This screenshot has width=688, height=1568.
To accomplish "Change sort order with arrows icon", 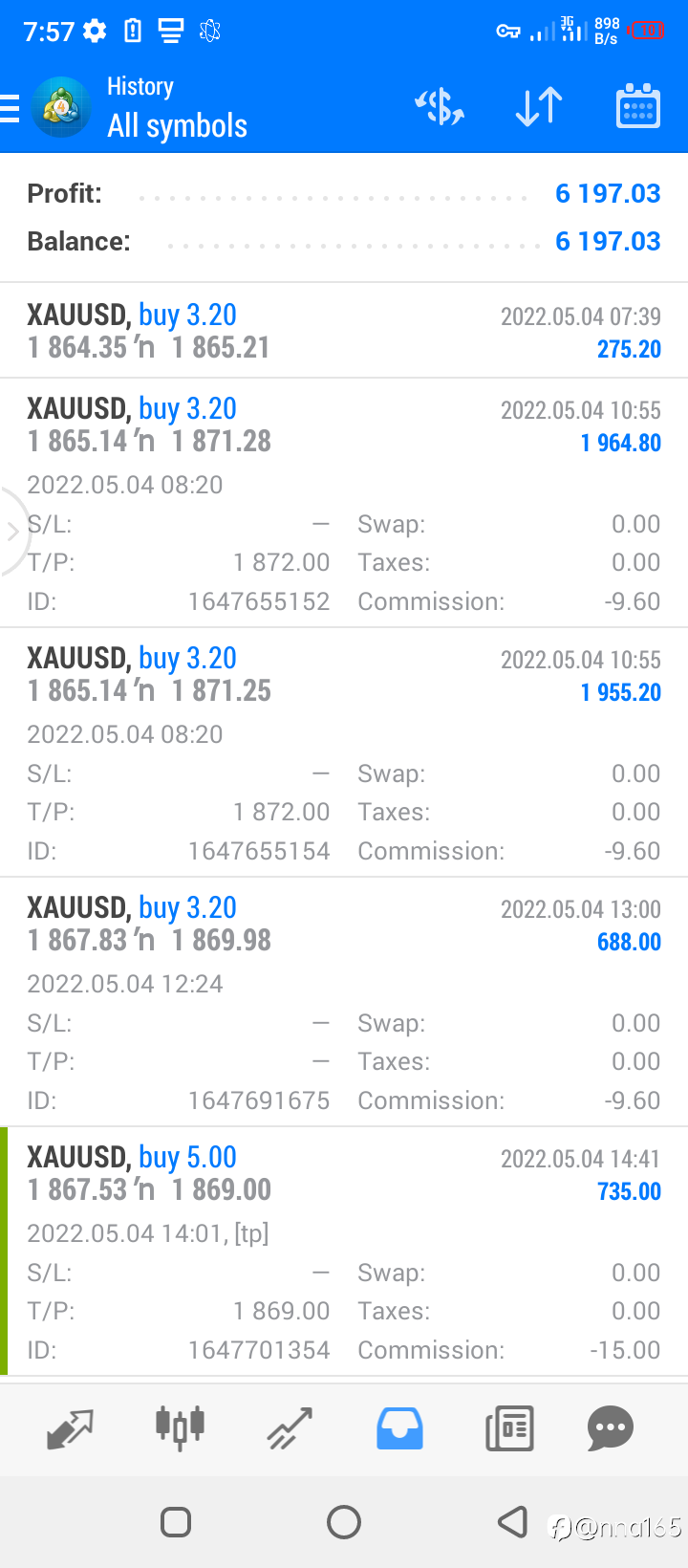I will 539,107.
